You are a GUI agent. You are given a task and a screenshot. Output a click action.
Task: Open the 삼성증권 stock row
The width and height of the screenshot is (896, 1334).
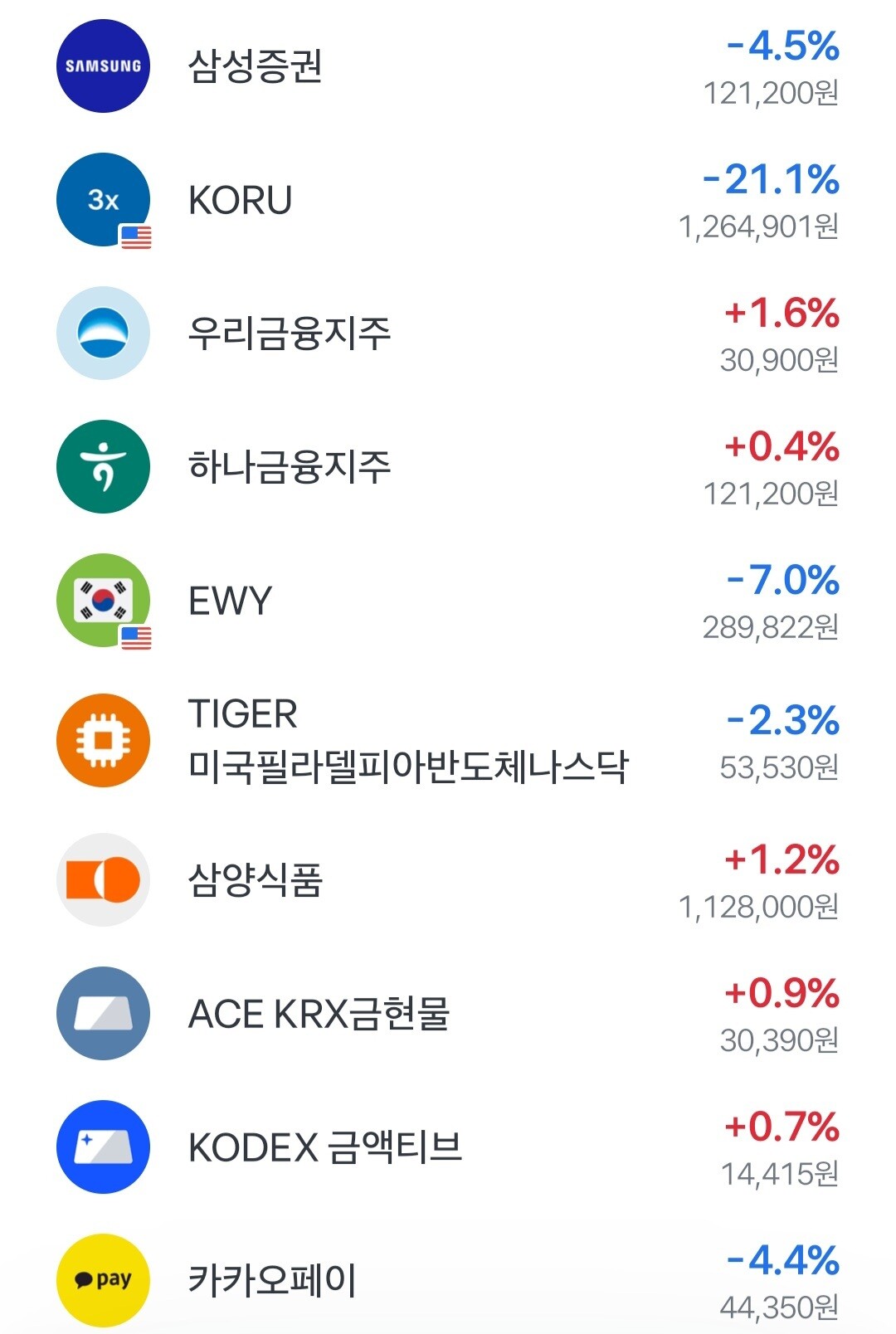[448, 66]
